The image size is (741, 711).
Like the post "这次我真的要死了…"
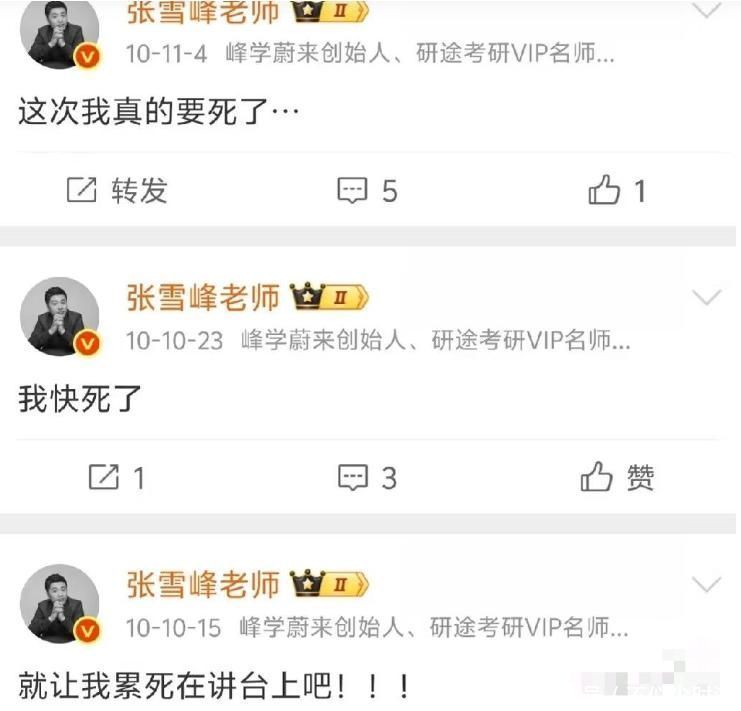click(x=617, y=190)
